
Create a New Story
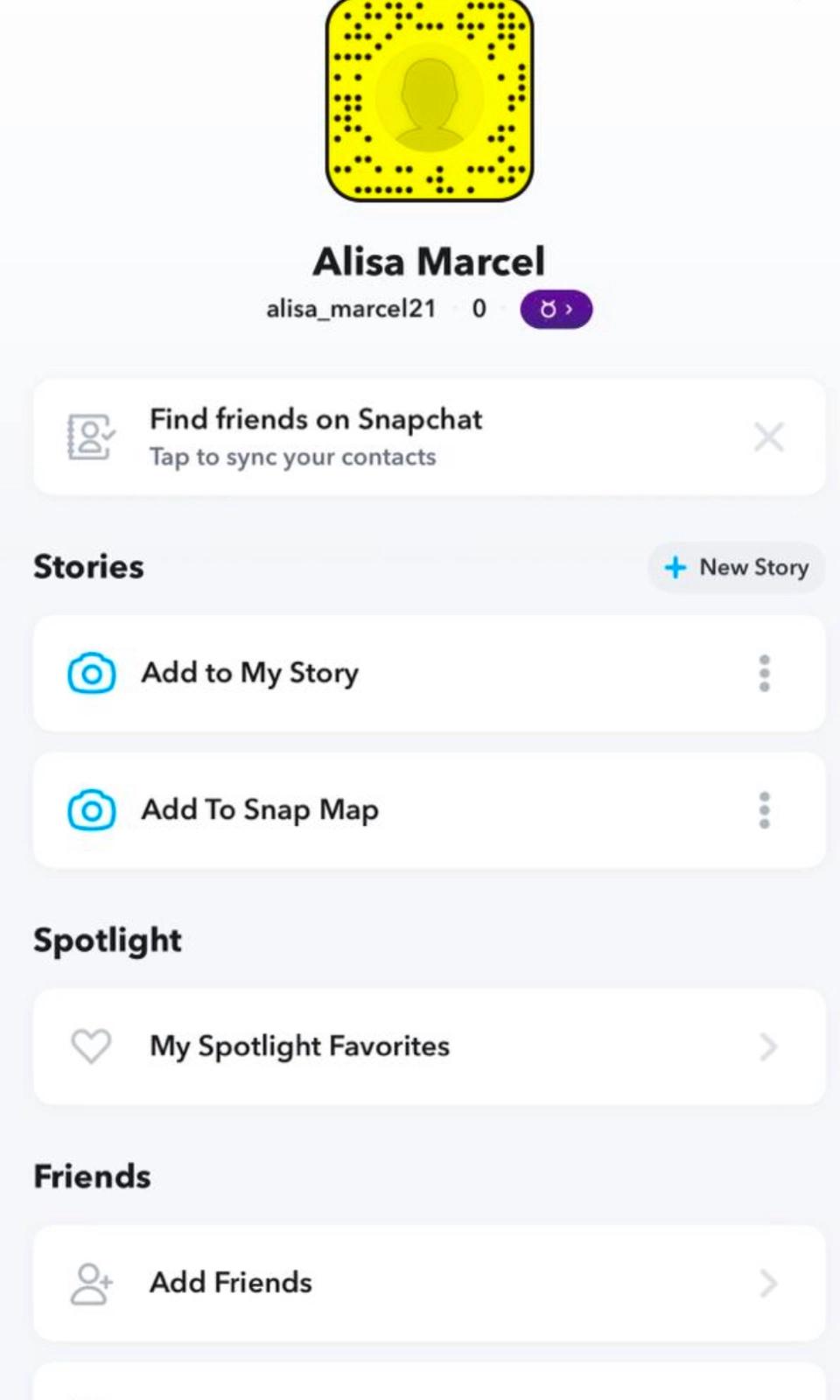point(737,568)
